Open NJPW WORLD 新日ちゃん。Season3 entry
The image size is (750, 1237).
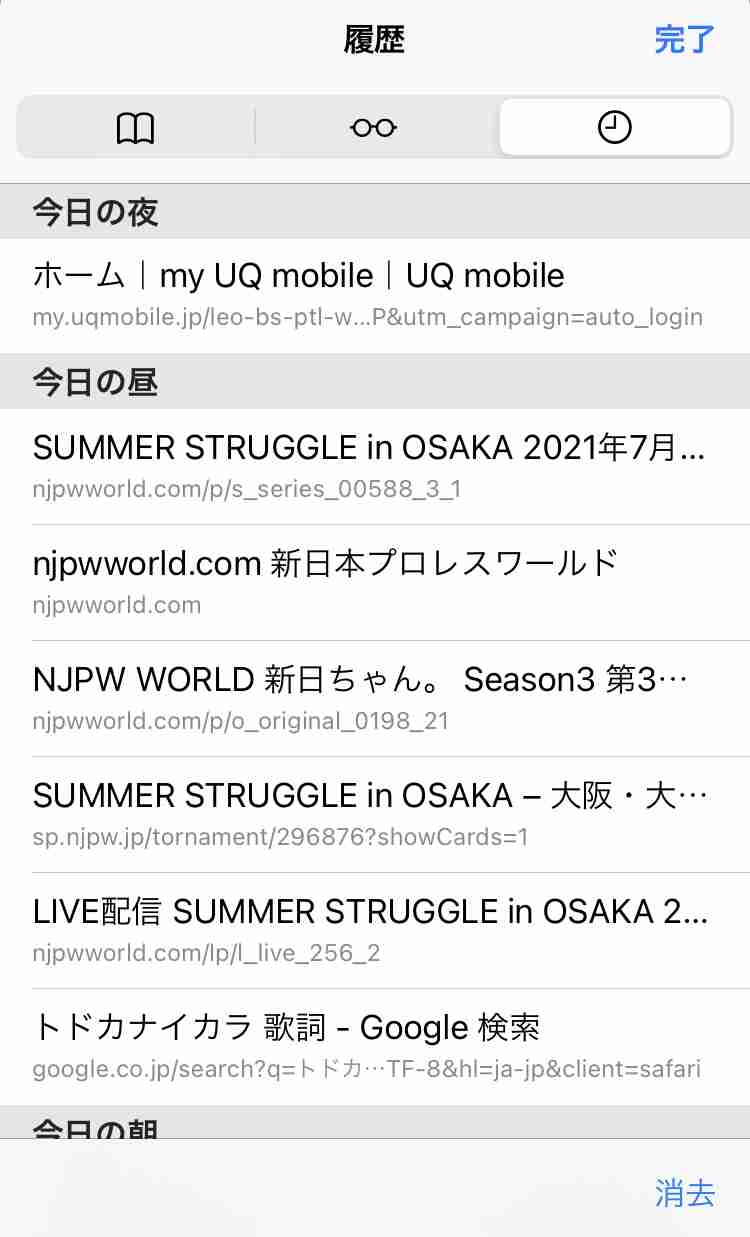pyautogui.click(x=370, y=698)
